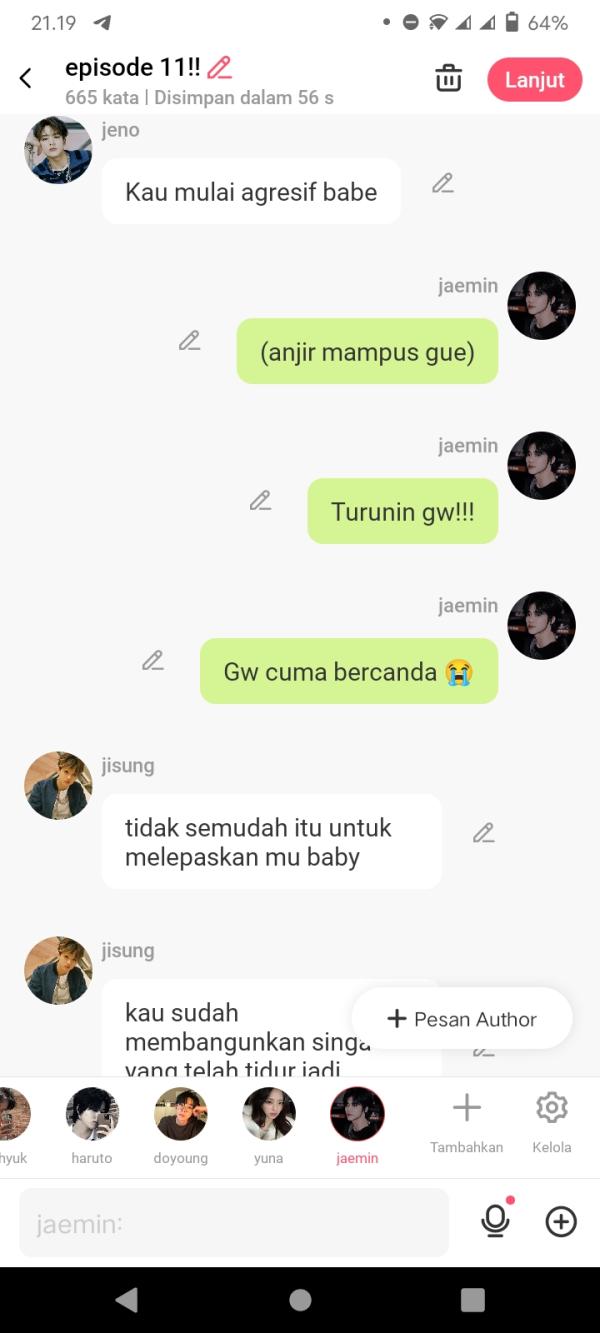Image resolution: width=600 pixels, height=1333 pixels.
Task: Select haruto as the speaking character
Action: (92, 1124)
